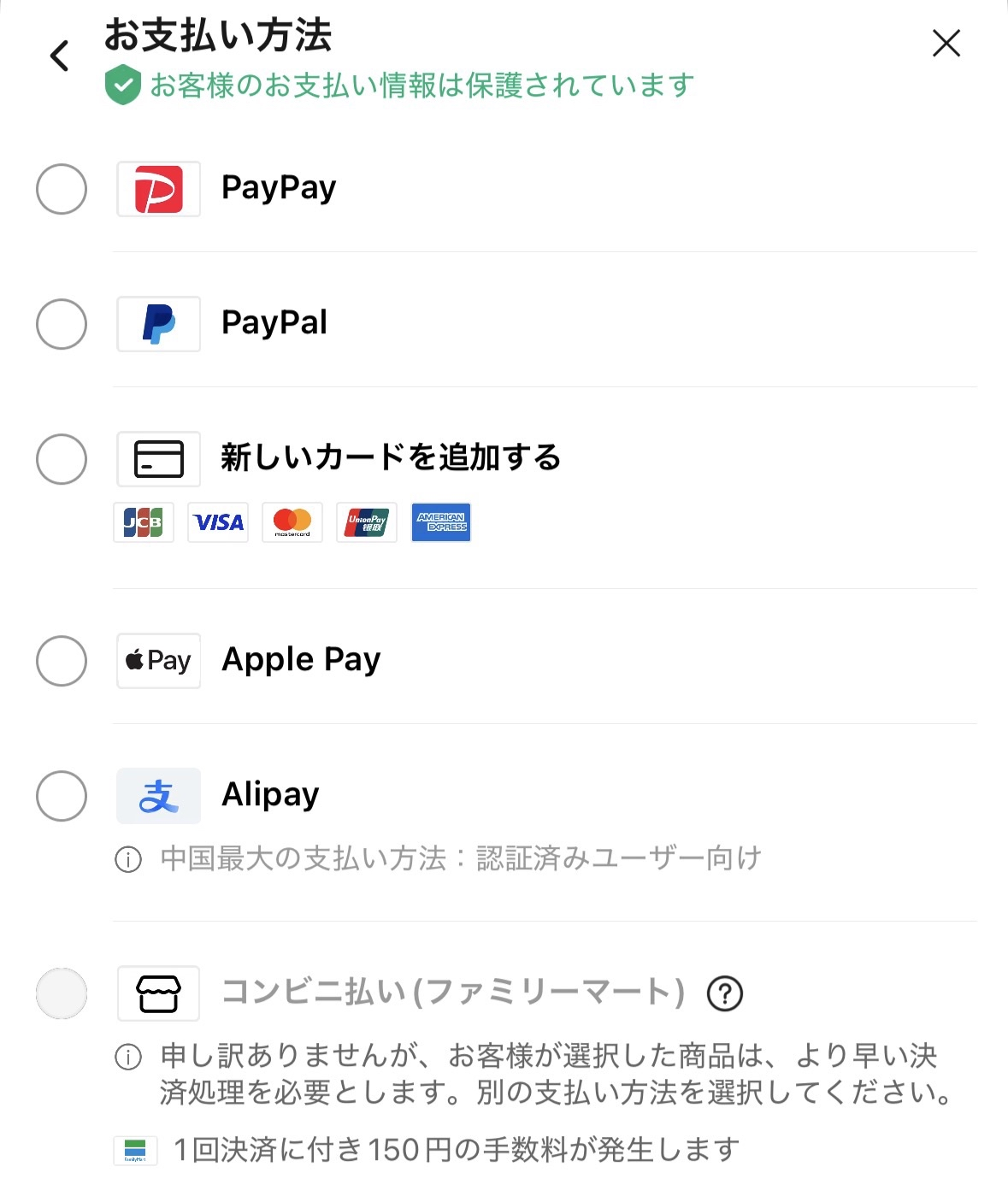1008x1202 pixels.
Task: Select PayPay as payment method
Action: click(62, 189)
